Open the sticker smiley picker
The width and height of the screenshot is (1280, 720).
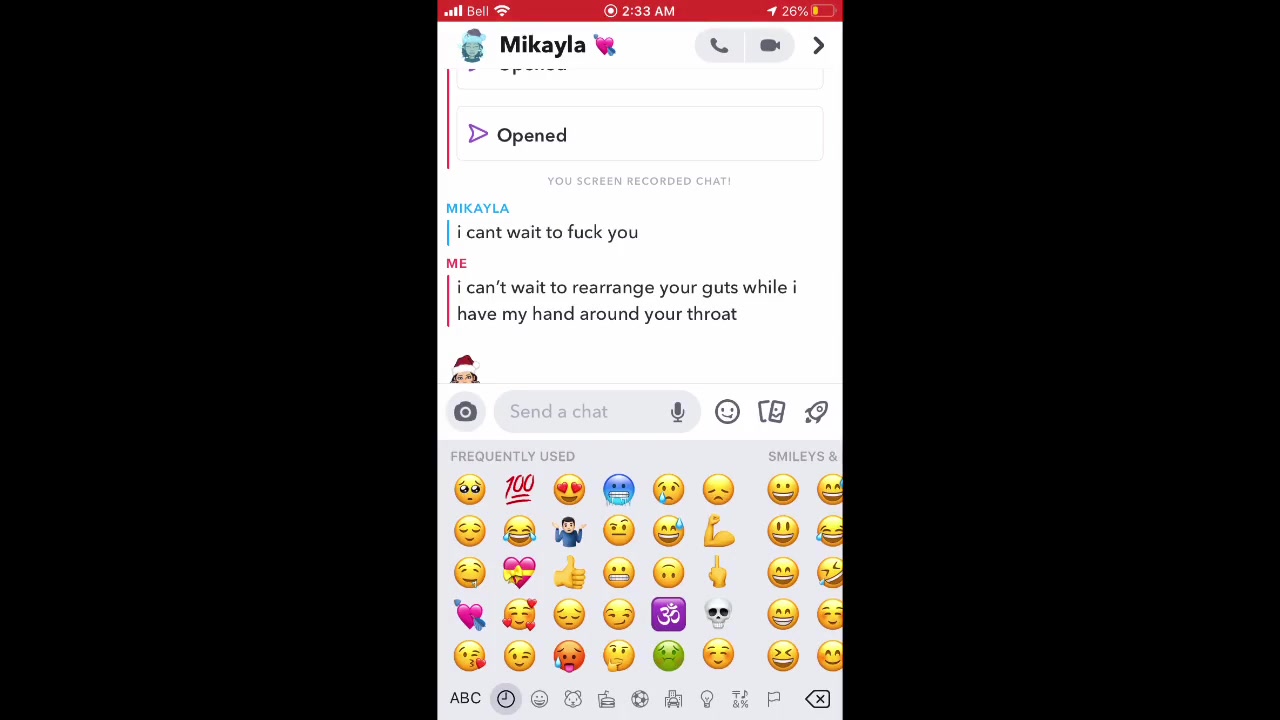[727, 412]
